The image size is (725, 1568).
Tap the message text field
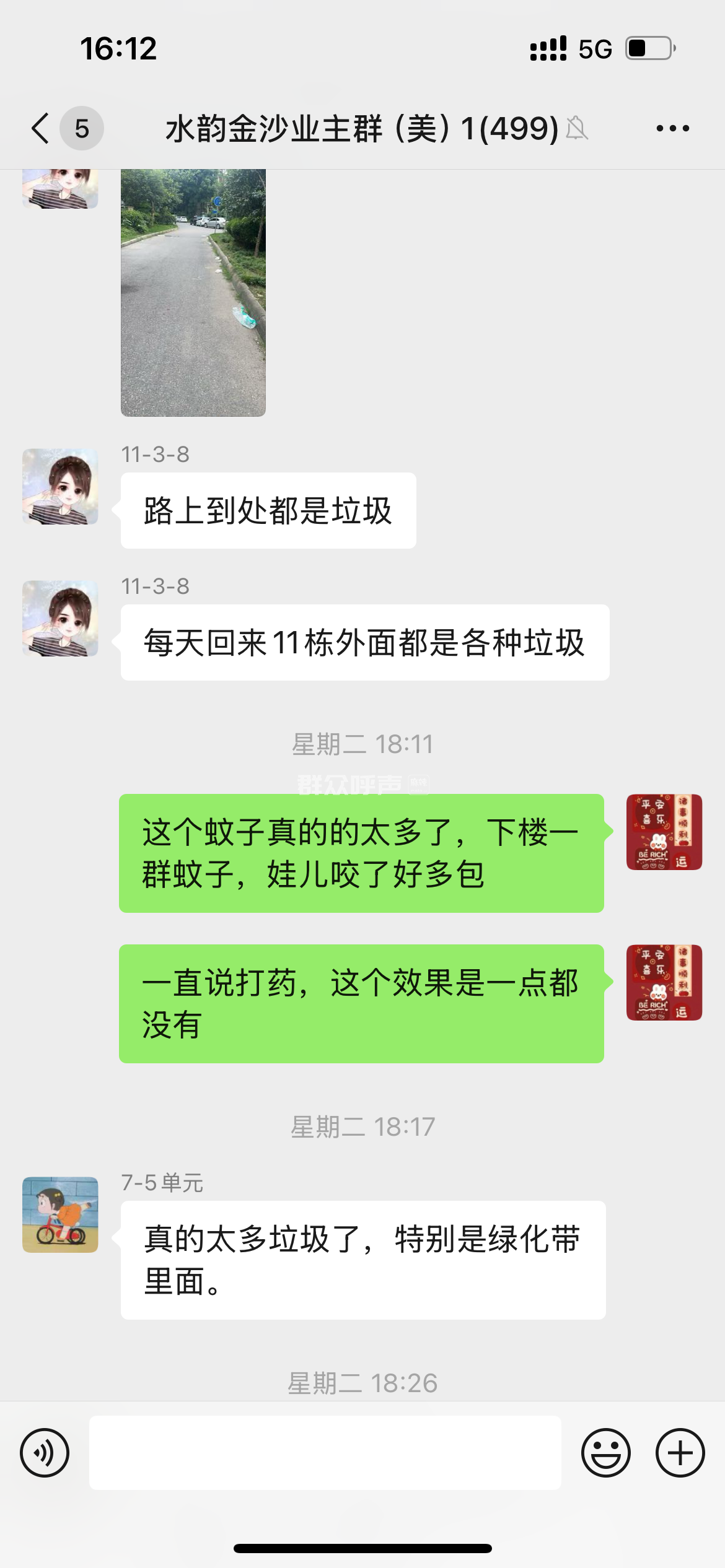[x=325, y=1452]
